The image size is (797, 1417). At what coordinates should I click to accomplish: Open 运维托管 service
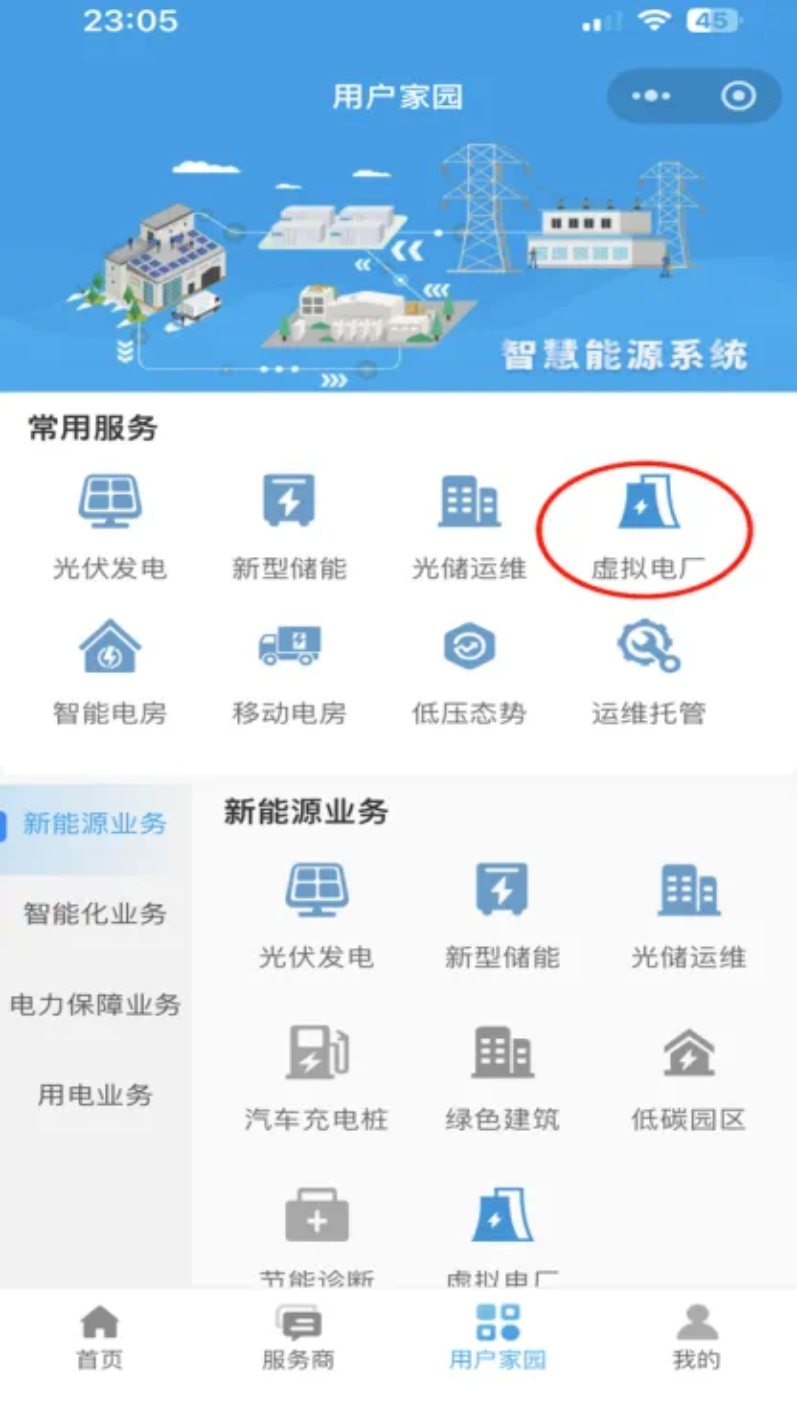(649, 672)
